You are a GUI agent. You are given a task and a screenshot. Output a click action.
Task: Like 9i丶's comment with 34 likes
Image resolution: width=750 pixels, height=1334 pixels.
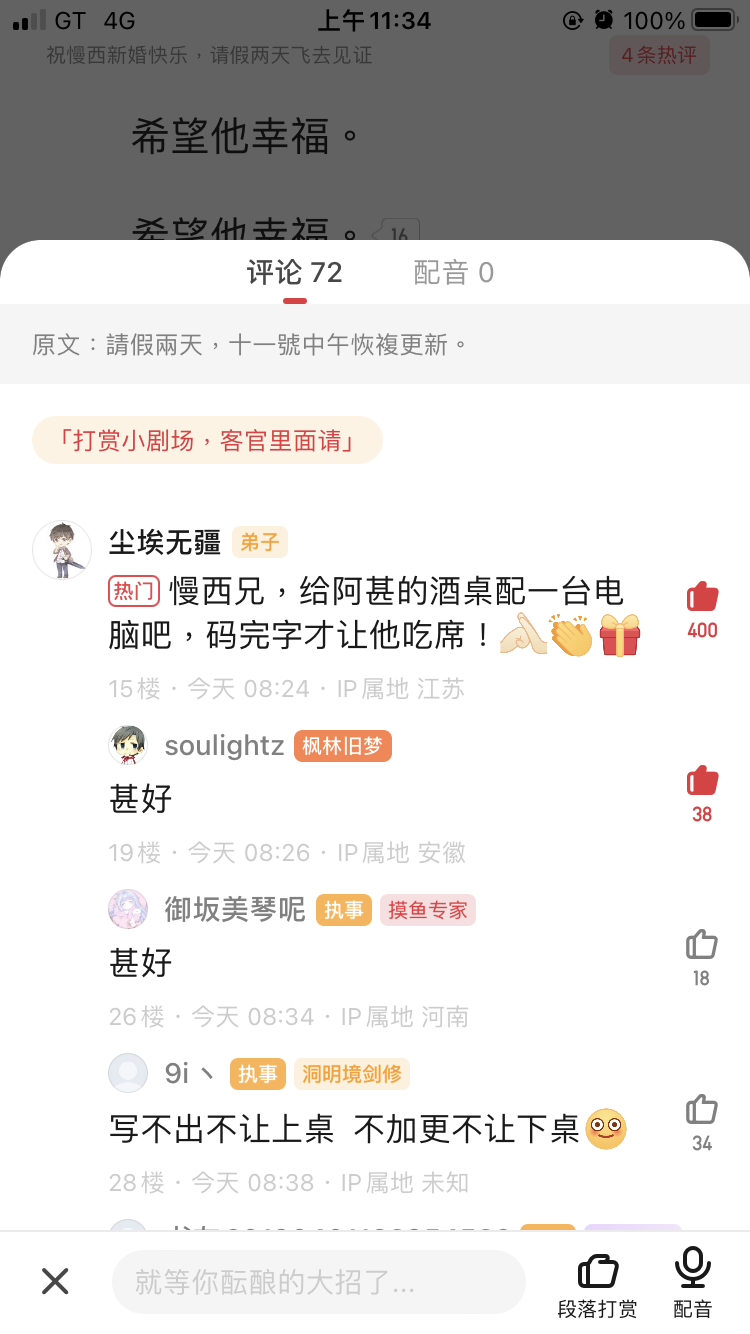point(702,1110)
